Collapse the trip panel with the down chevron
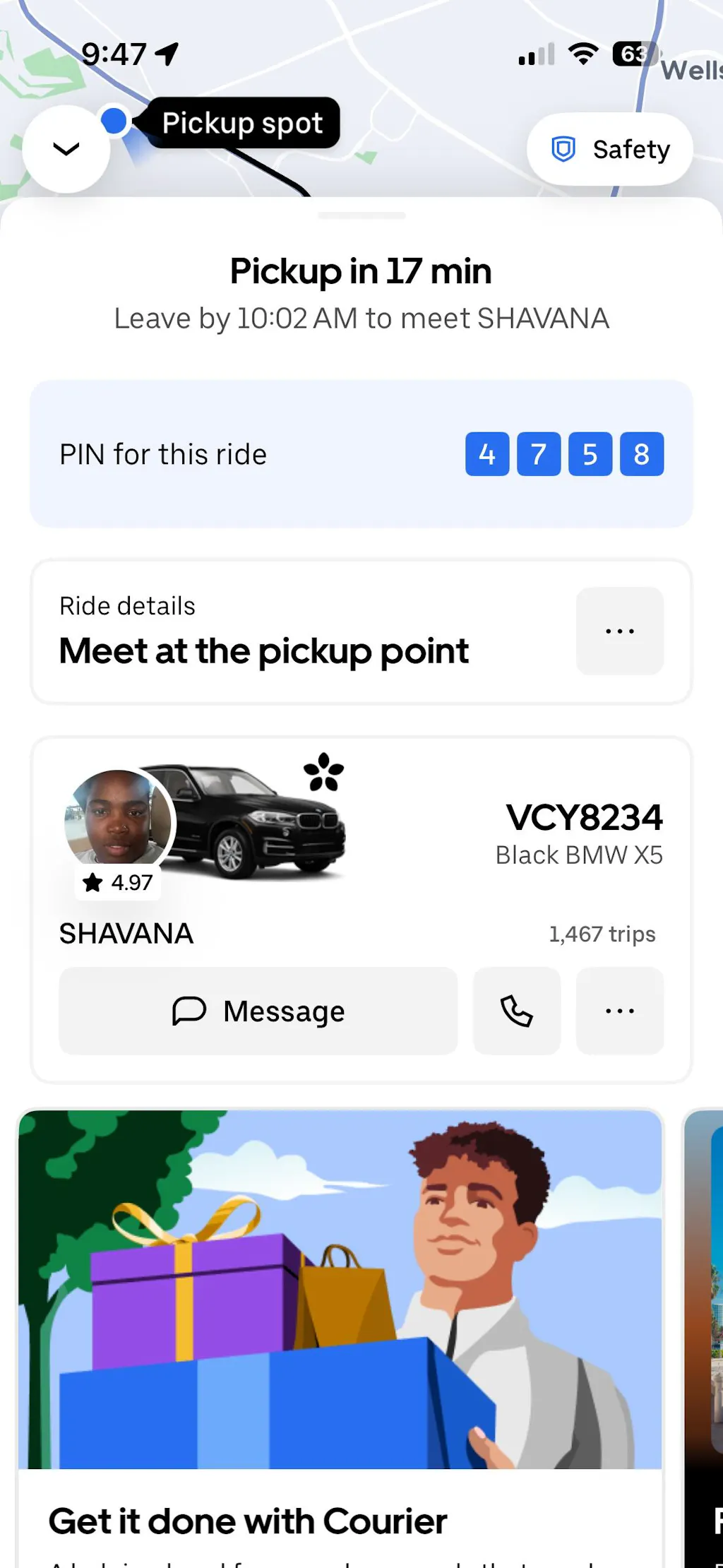 pos(66,149)
